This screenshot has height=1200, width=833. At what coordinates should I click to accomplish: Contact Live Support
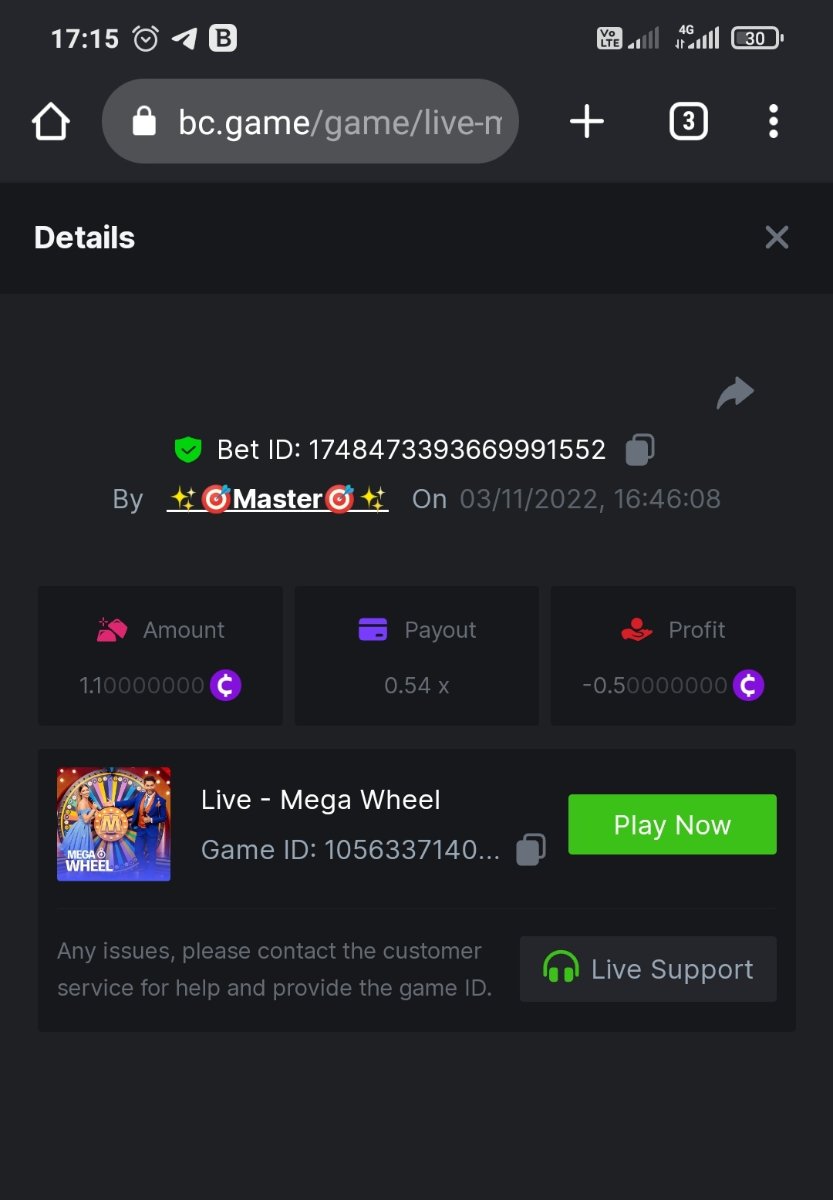click(648, 969)
